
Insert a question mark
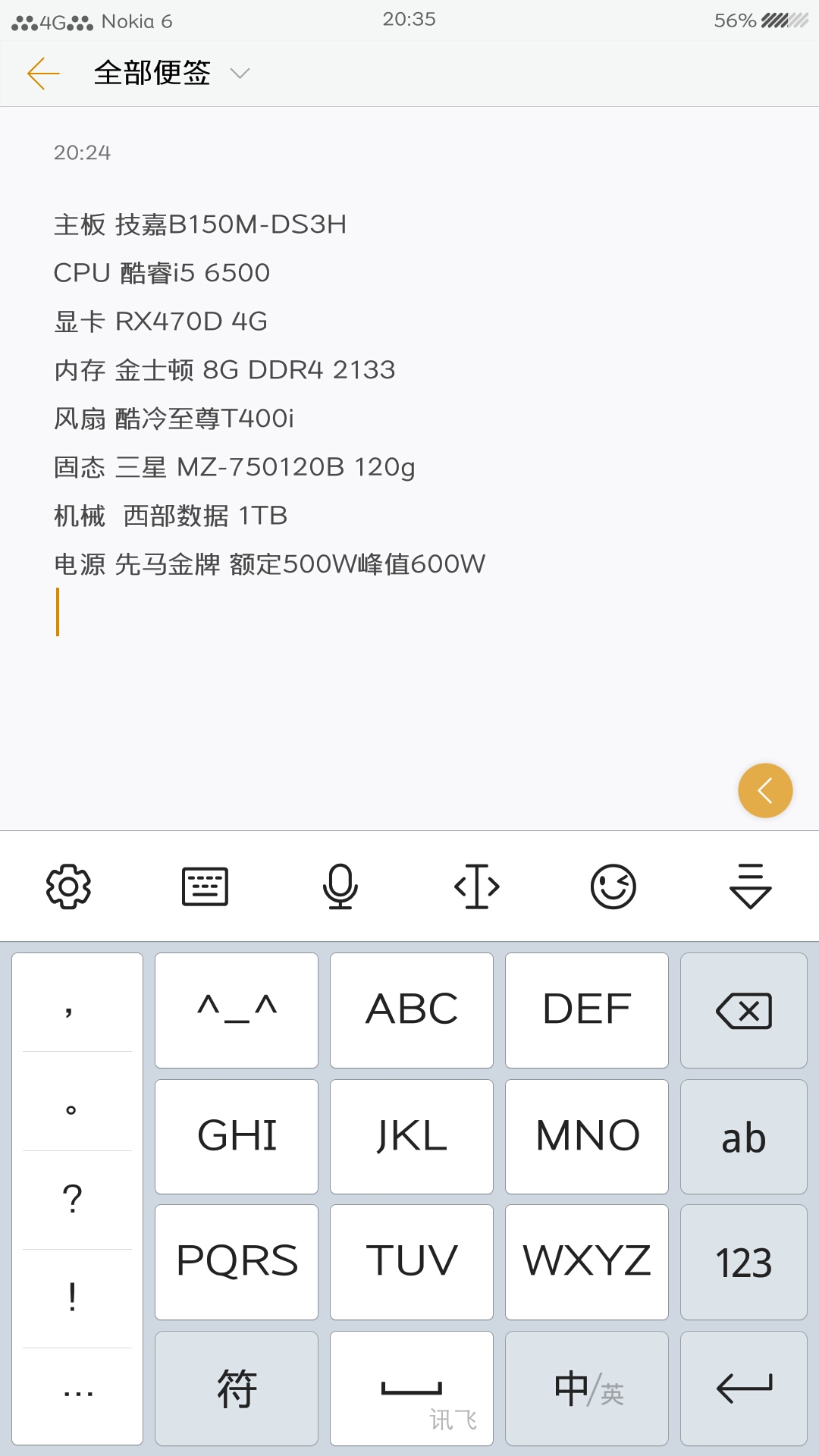tap(72, 1200)
